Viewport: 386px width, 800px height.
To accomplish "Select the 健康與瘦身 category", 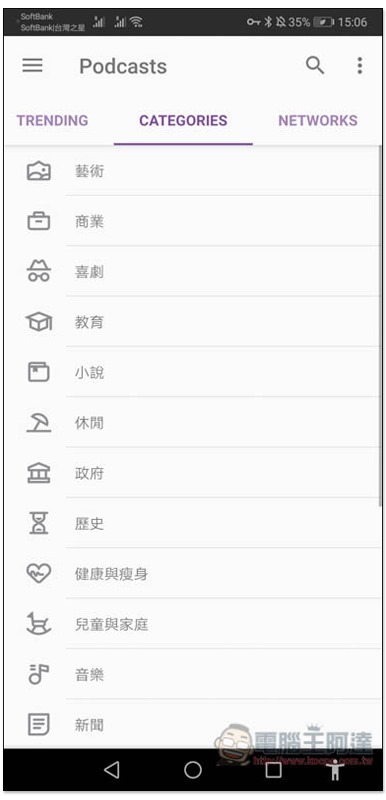I will [x=193, y=574].
